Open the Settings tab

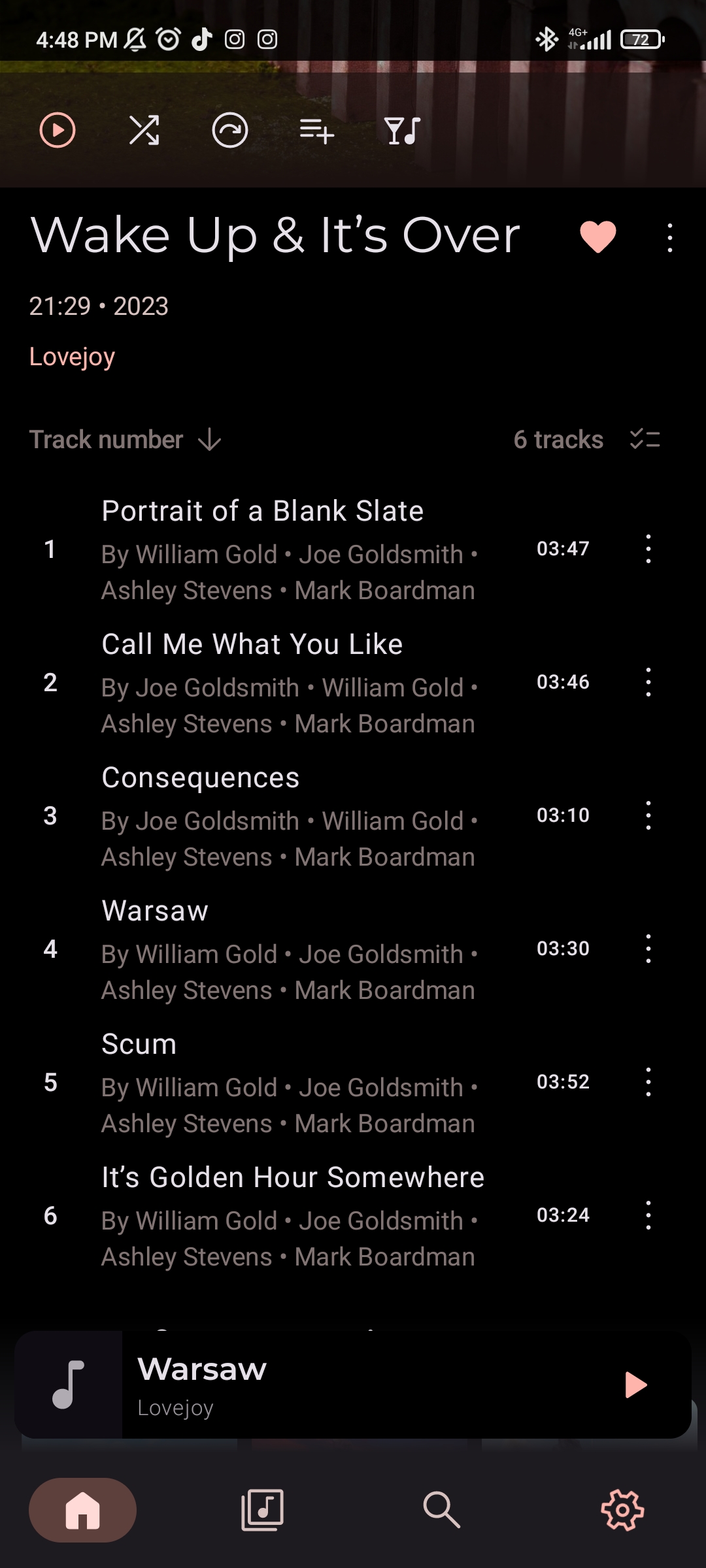pos(622,1510)
